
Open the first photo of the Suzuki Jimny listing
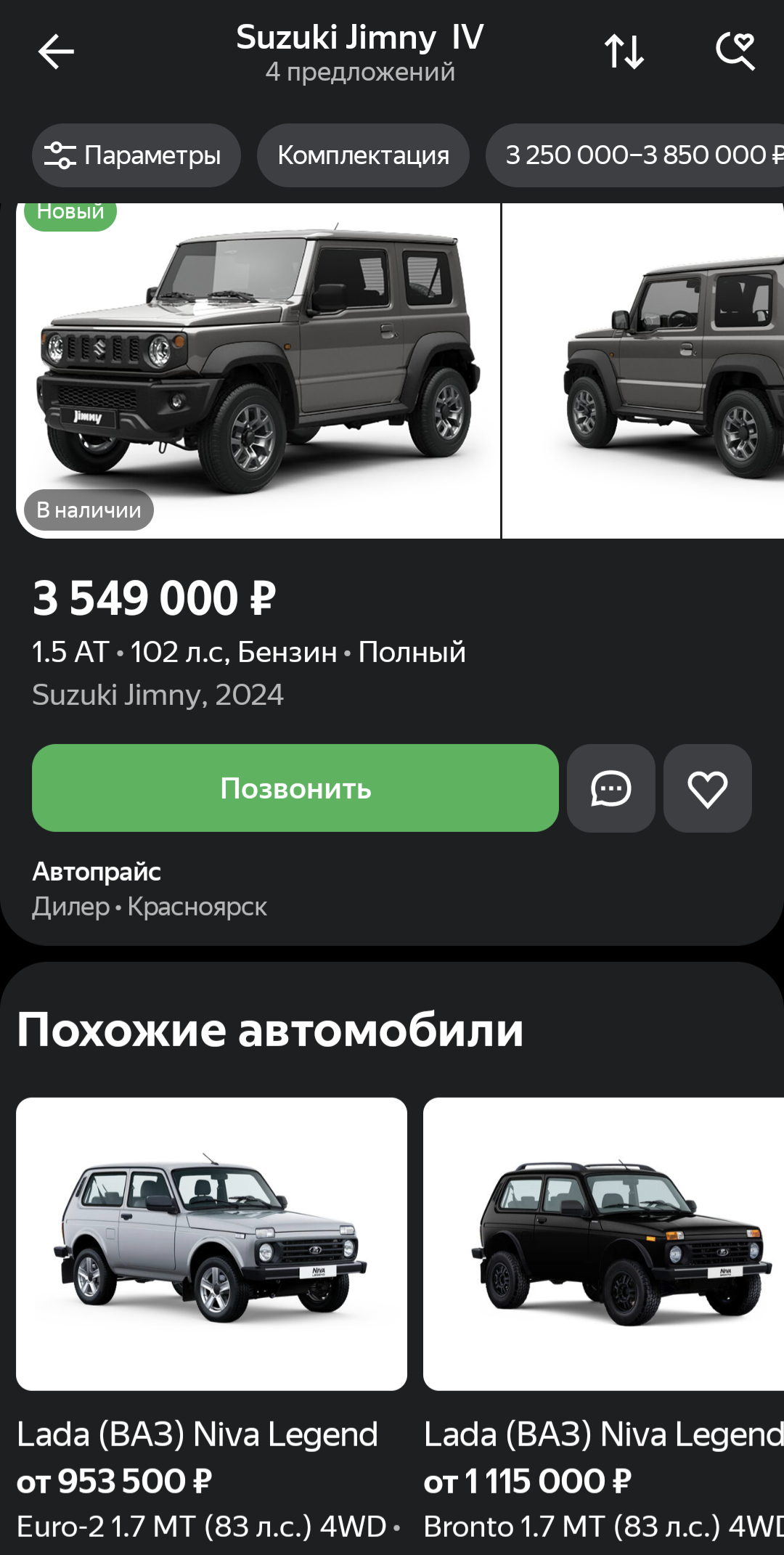coord(258,371)
